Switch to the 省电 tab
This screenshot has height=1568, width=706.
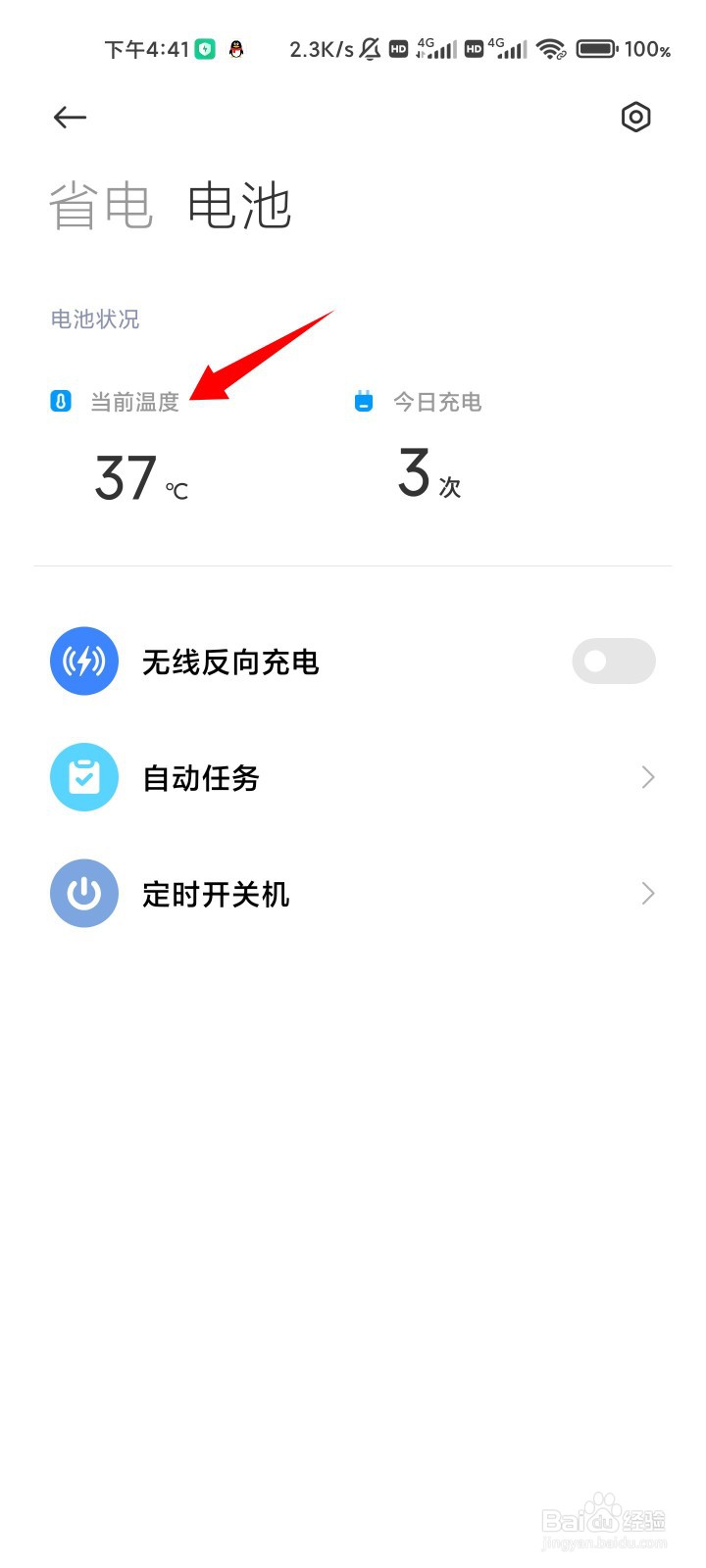(101, 207)
